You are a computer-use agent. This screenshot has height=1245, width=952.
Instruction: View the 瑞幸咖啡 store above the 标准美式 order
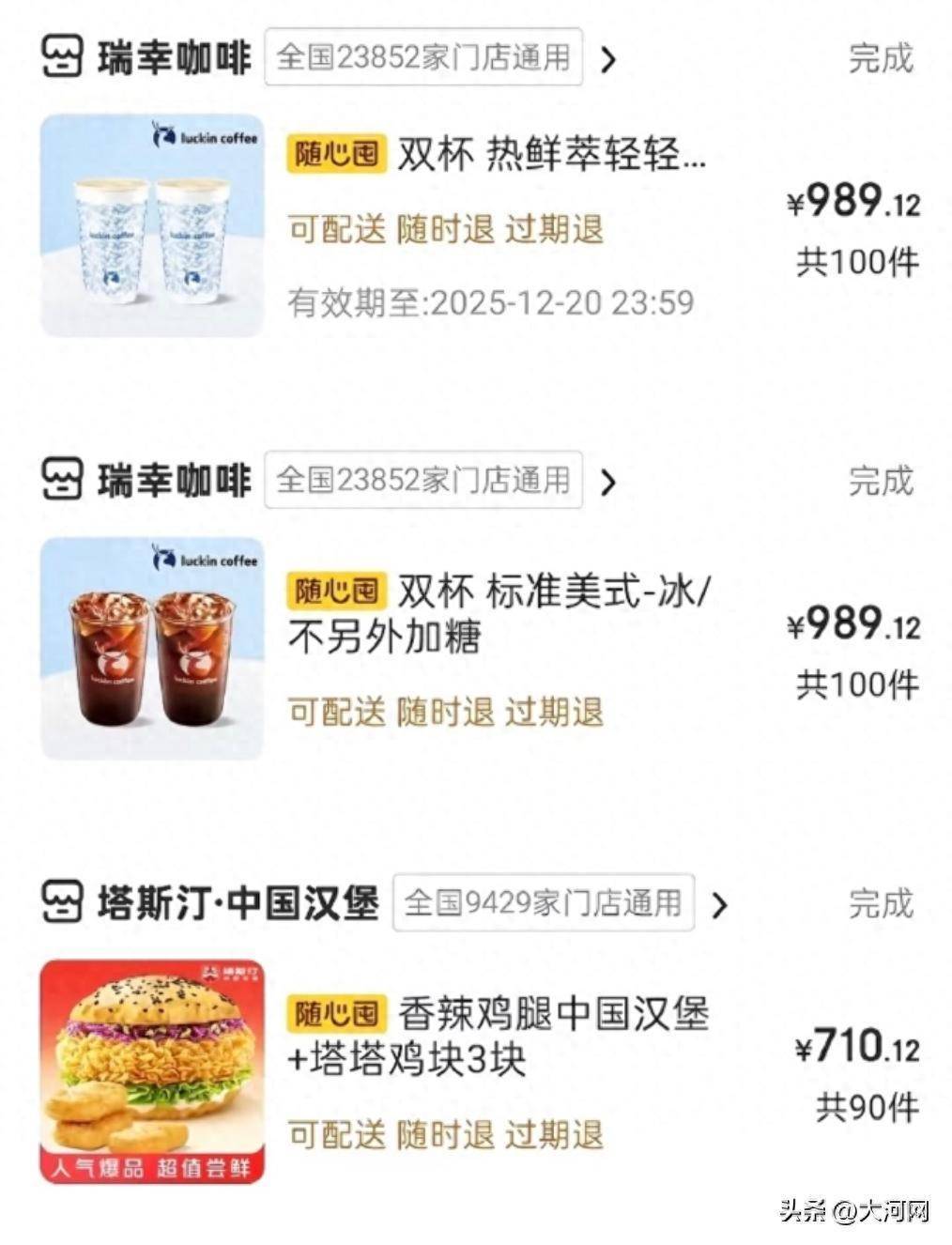[x=174, y=481]
